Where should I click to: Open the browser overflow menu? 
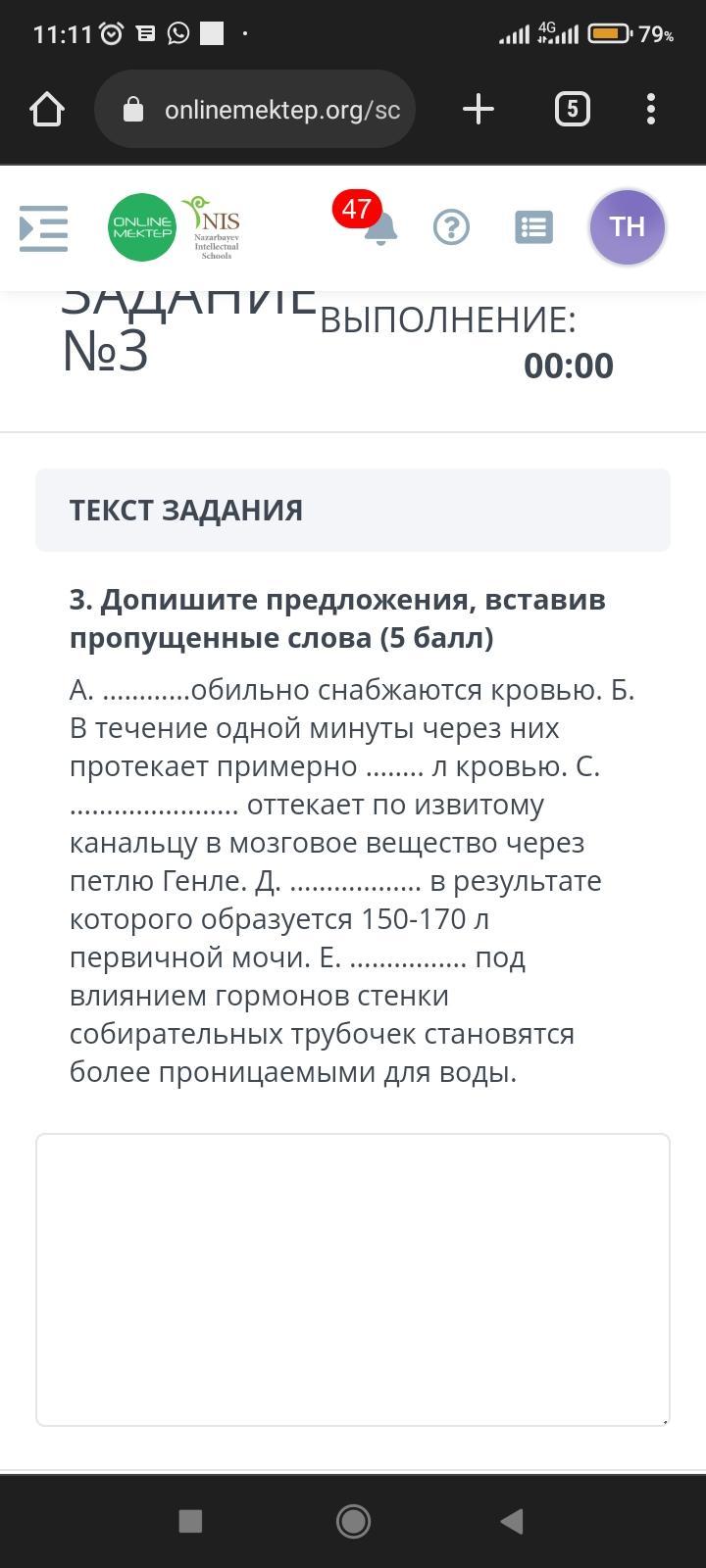click(651, 109)
